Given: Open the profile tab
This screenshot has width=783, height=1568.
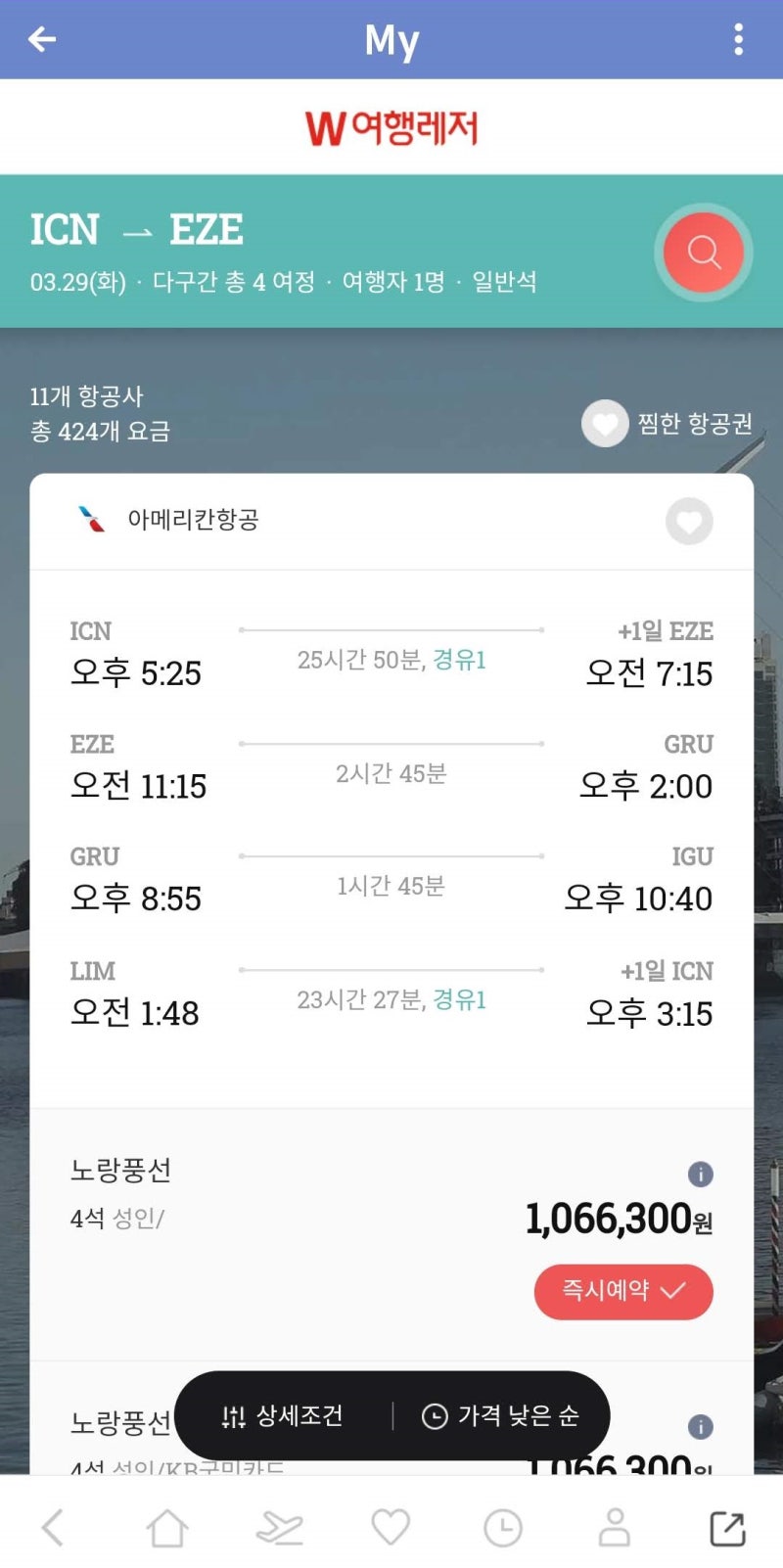Looking at the screenshot, I should [615, 1527].
